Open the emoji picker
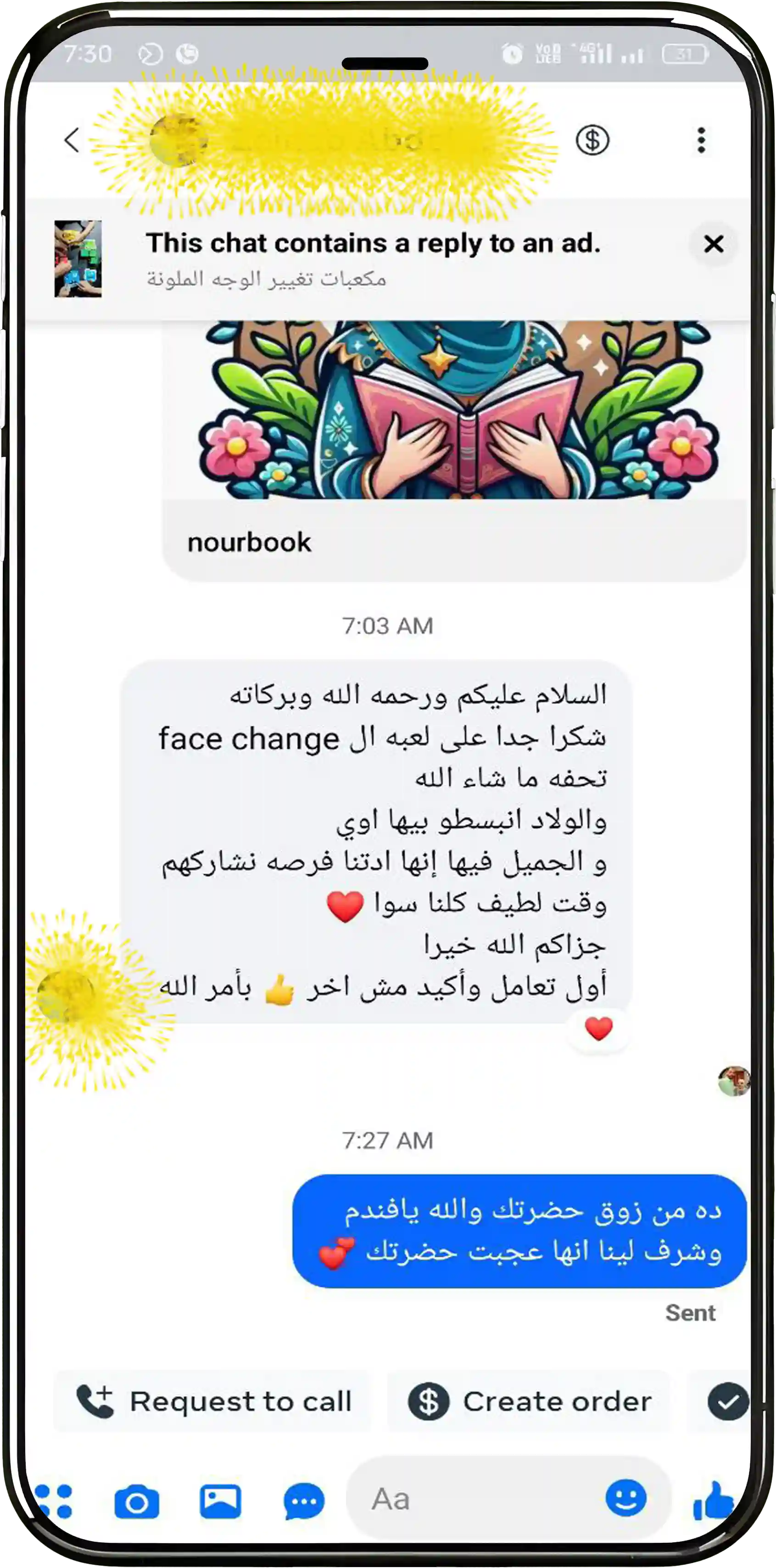The image size is (776, 1568). tap(625, 1498)
